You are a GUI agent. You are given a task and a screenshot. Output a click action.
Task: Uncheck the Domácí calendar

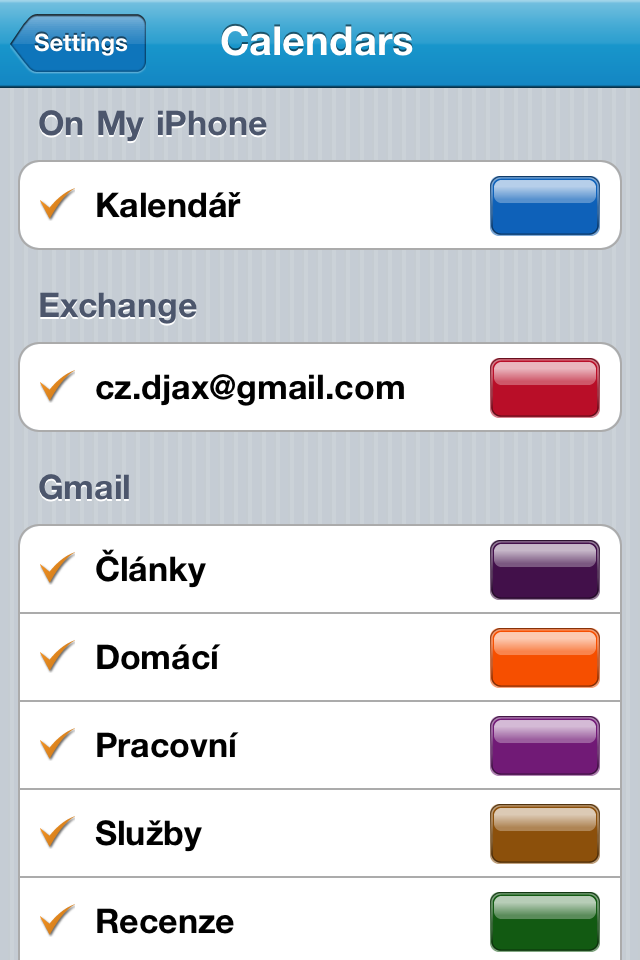click(x=57, y=658)
